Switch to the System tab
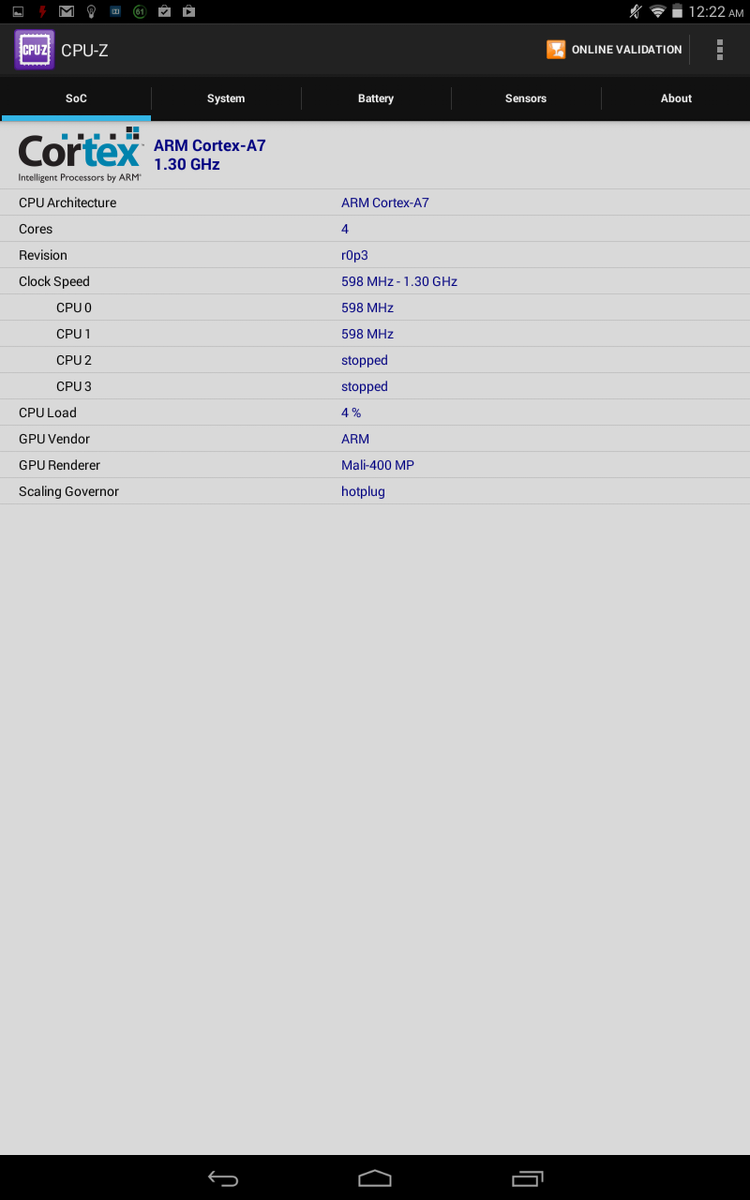Image resolution: width=750 pixels, height=1200 pixels. [226, 98]
